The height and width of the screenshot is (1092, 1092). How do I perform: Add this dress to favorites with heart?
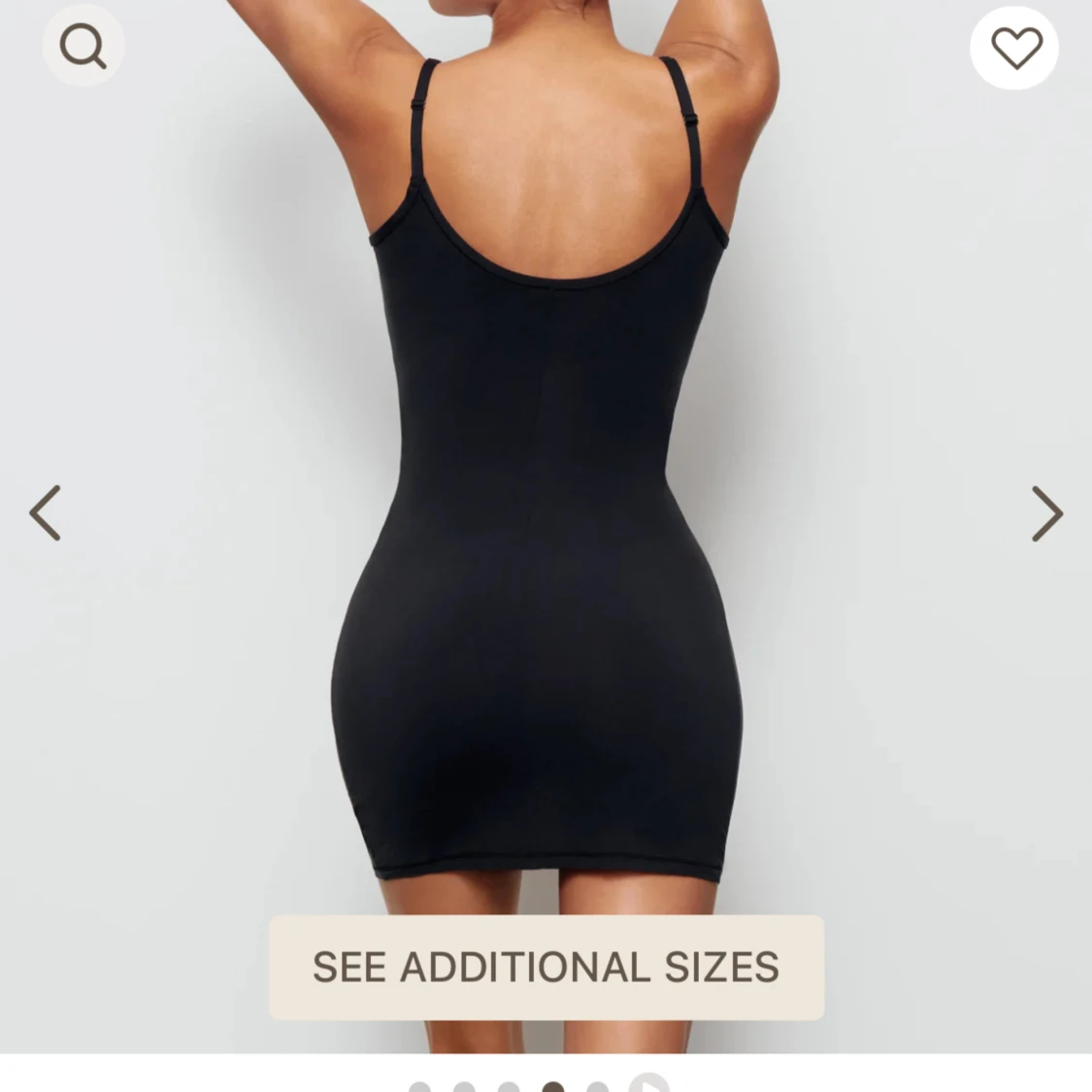[1015, 48]
